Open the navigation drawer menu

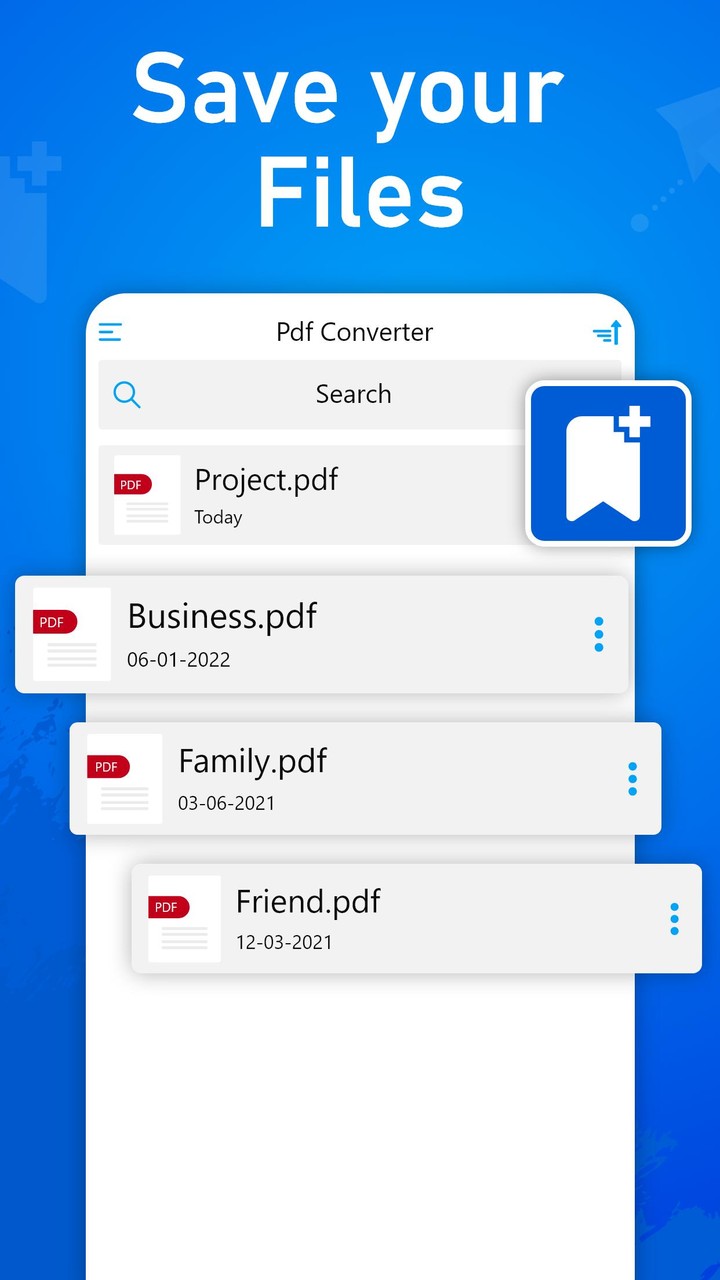tap(110, 331)
